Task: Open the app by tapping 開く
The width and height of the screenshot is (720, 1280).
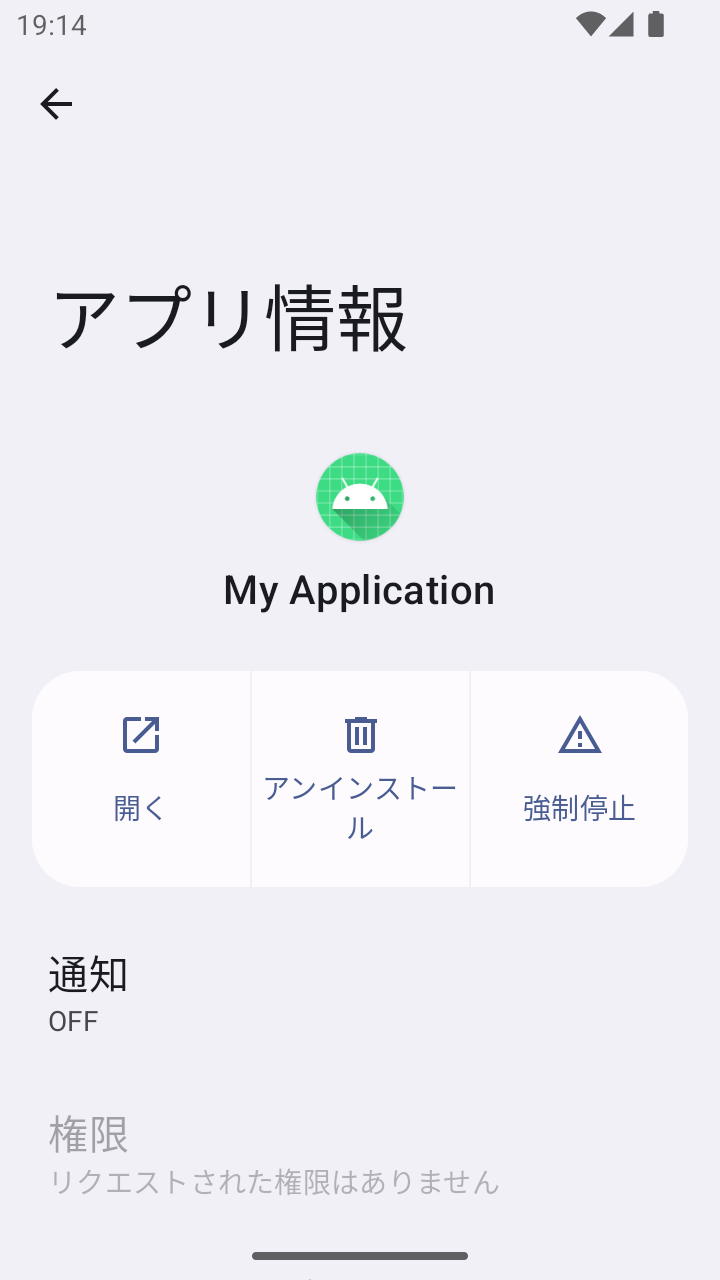Action: (x=140, y=808)
